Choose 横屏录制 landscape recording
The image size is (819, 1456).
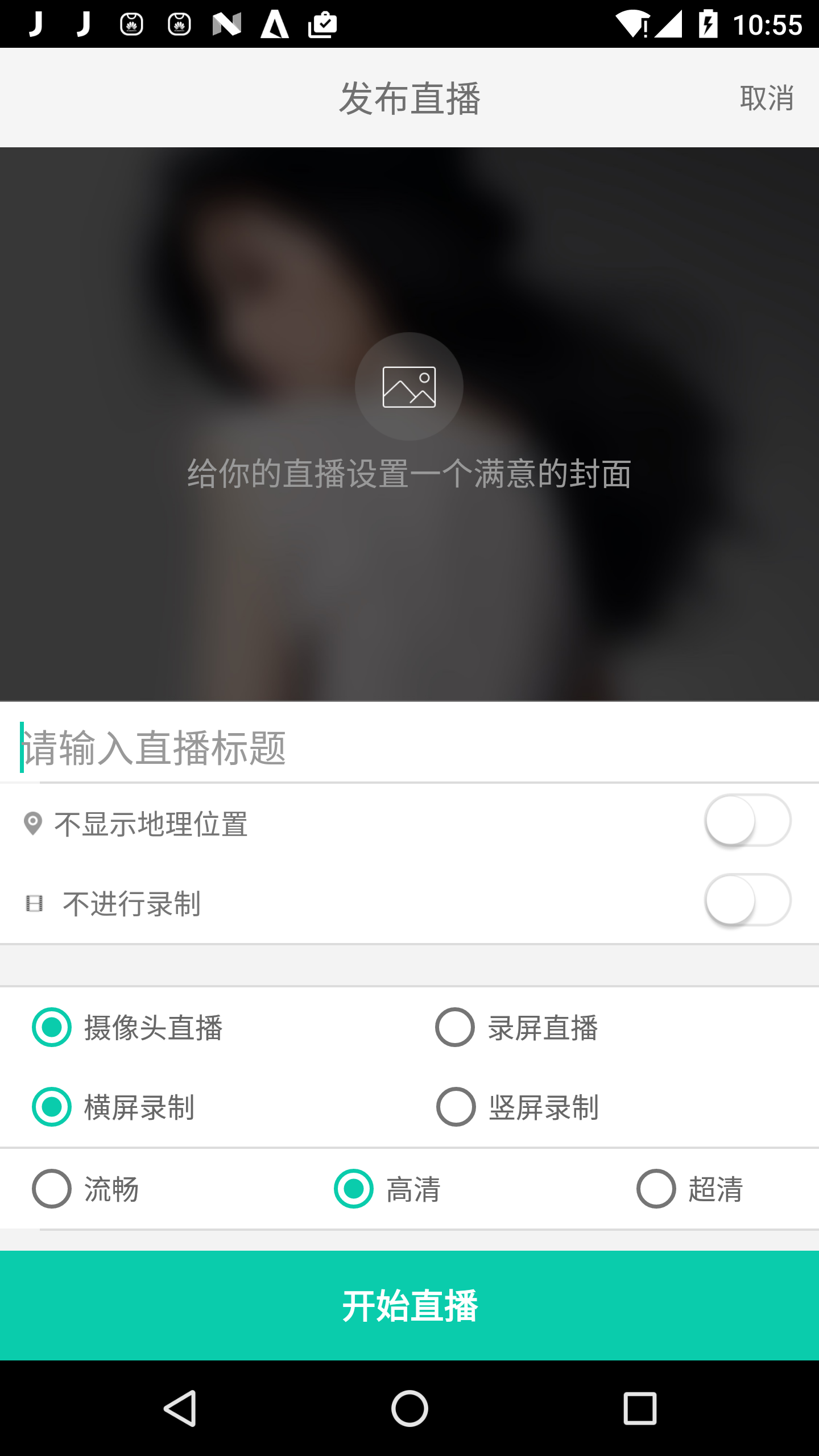click(x=52, y=1107)
